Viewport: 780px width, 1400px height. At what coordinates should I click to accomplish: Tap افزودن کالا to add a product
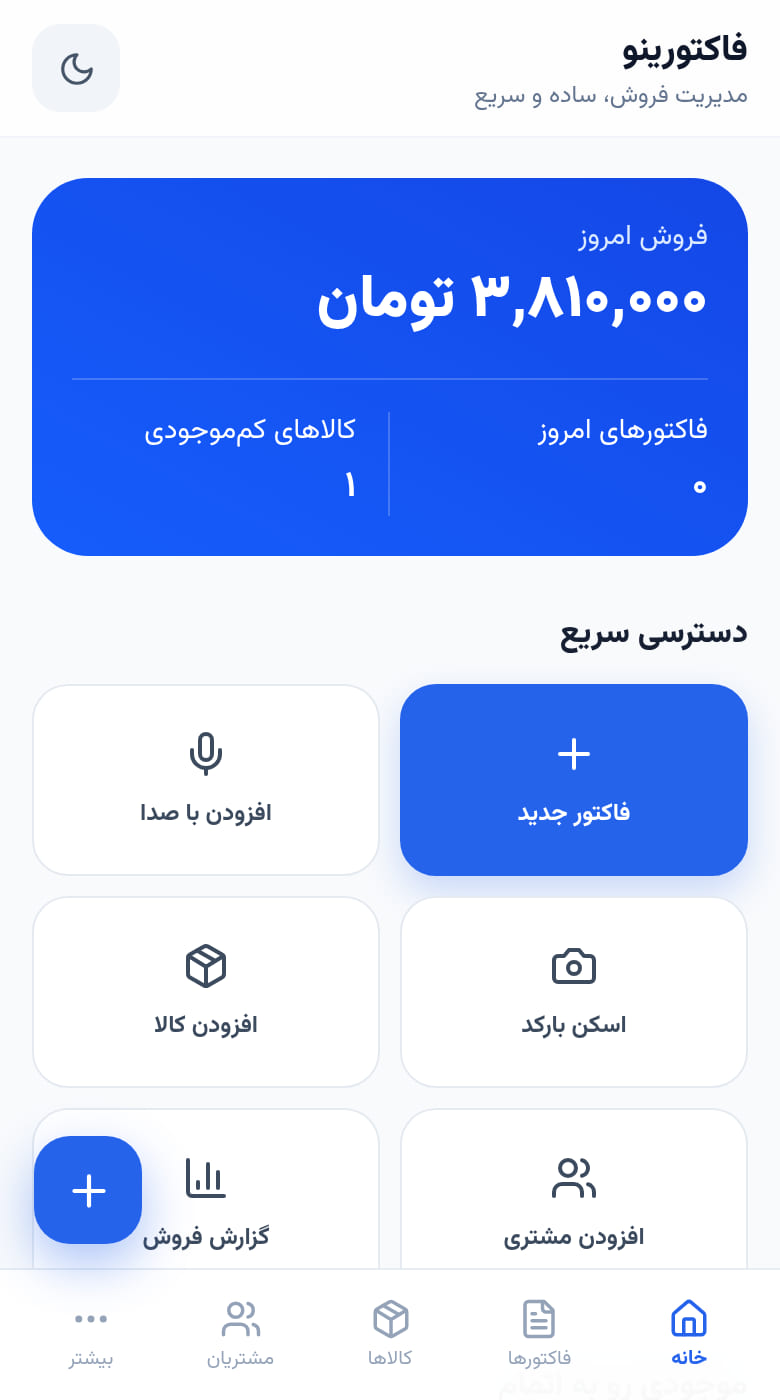[206, 992]
